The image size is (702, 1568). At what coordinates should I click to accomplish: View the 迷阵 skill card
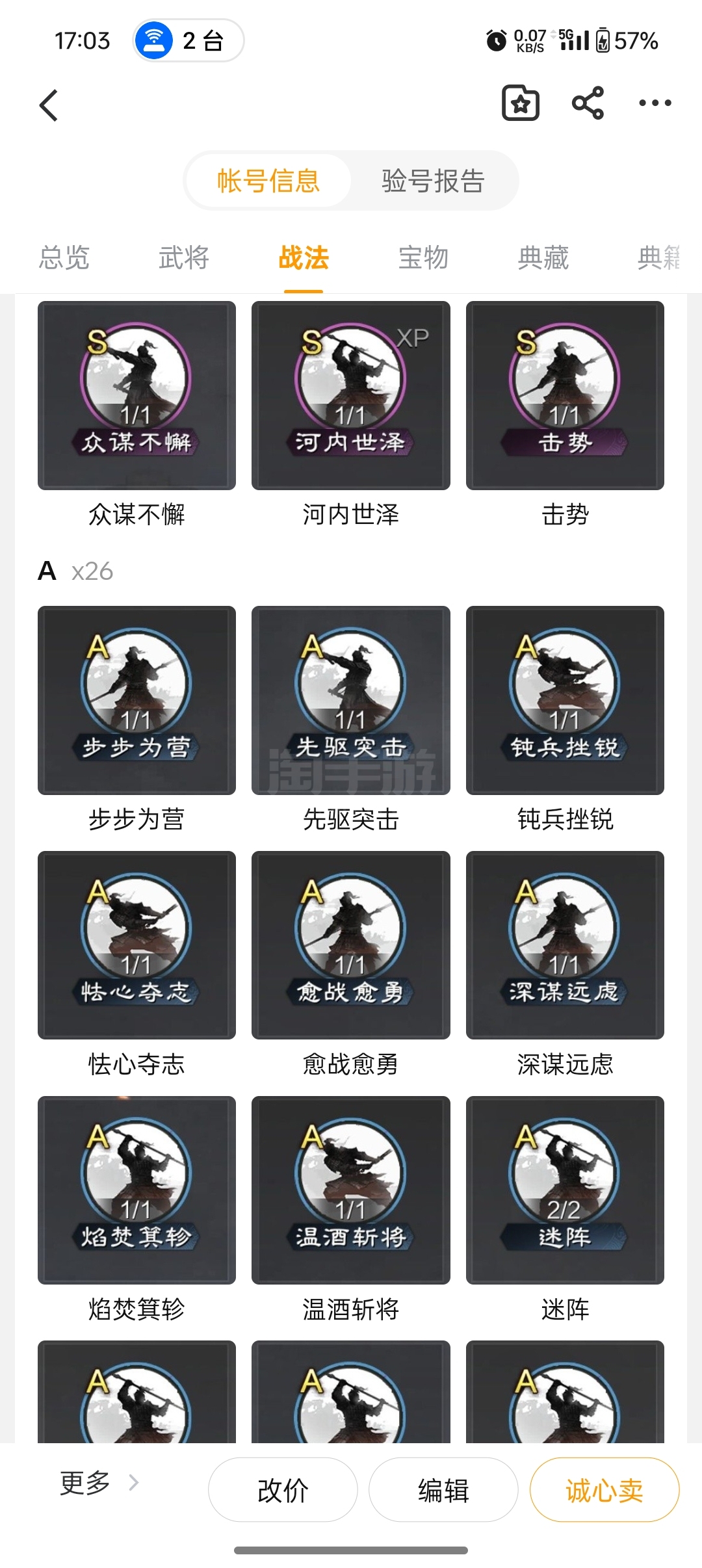[x=565, y=1190]
